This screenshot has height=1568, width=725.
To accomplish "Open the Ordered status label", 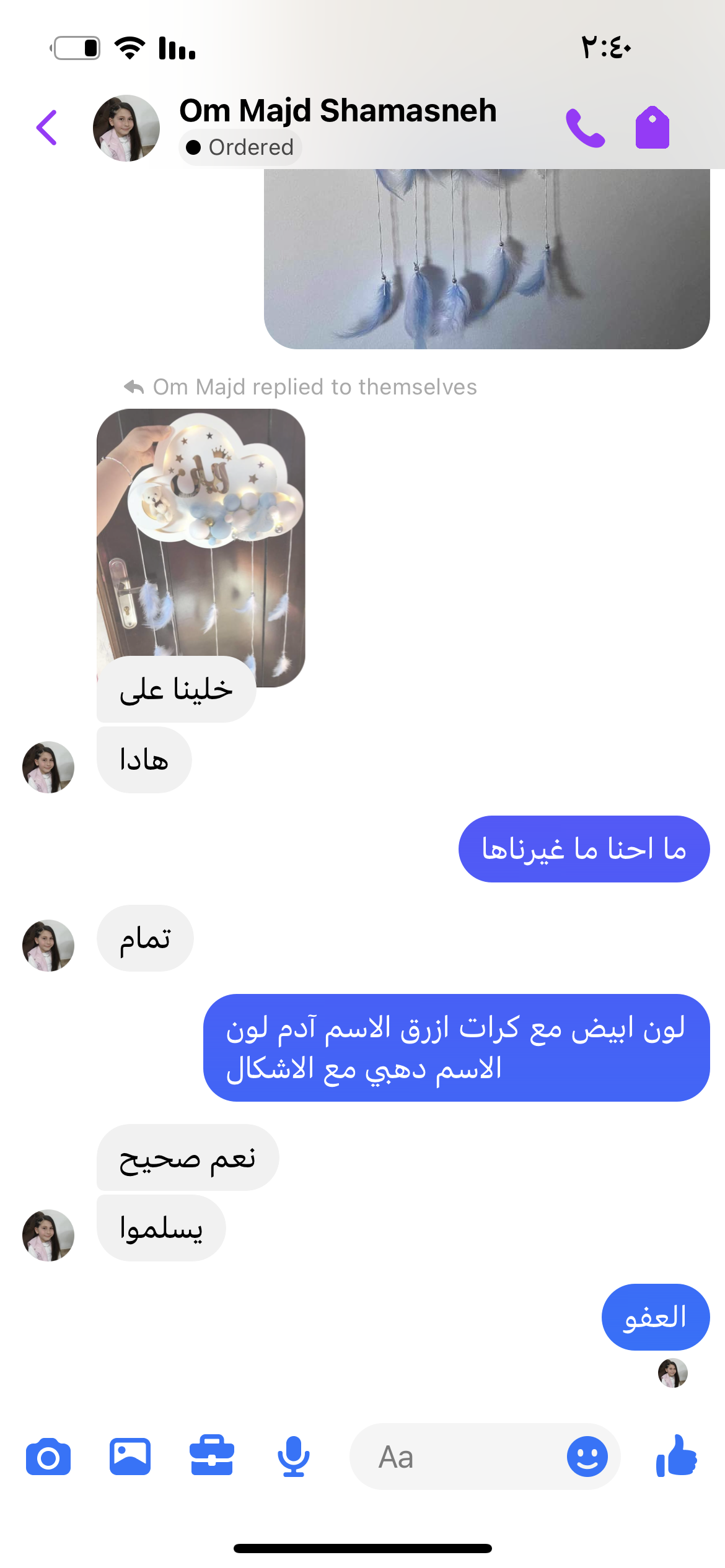I will pos(240,148).
